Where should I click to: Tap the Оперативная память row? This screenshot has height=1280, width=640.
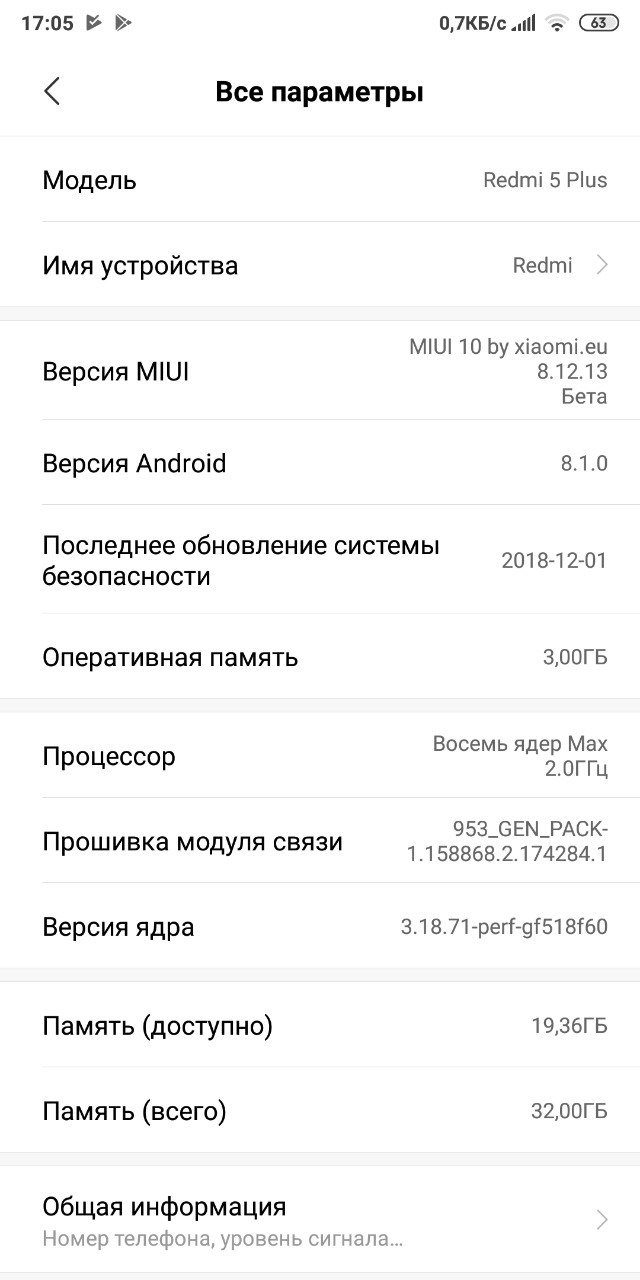[x=320, y=657]
